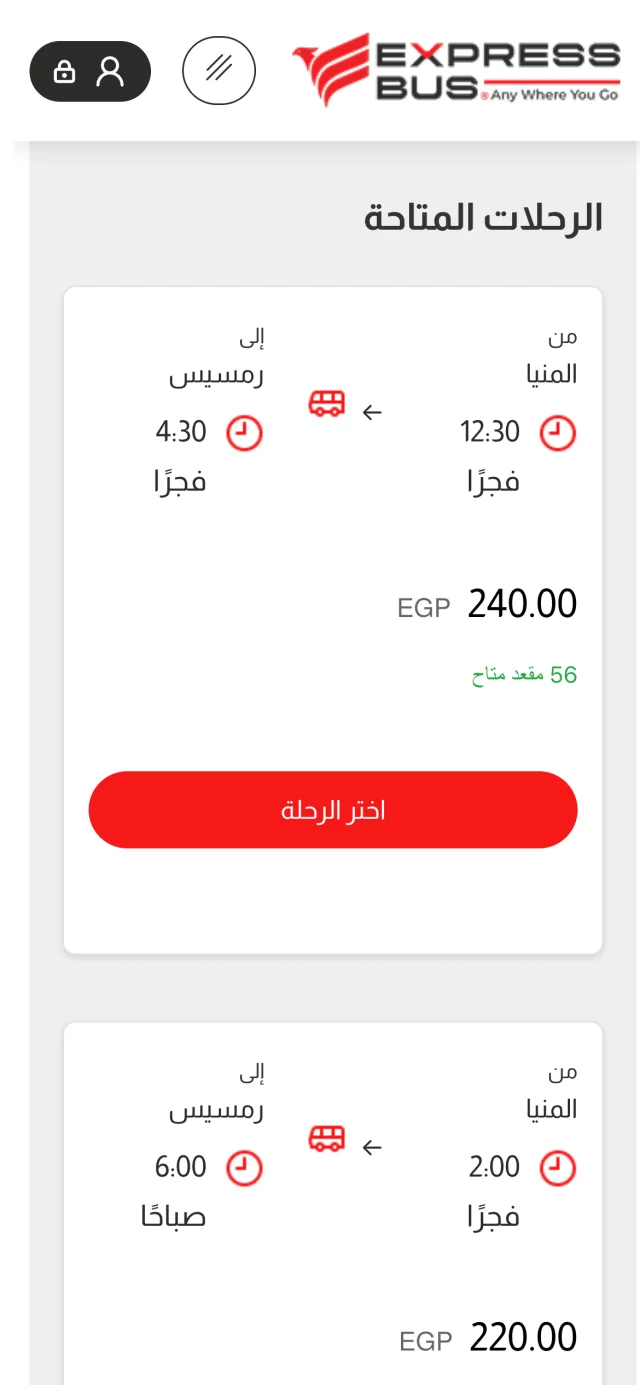The image size is (640, 1385).
Task: Open the round menu button
Action: pos(219,71)
